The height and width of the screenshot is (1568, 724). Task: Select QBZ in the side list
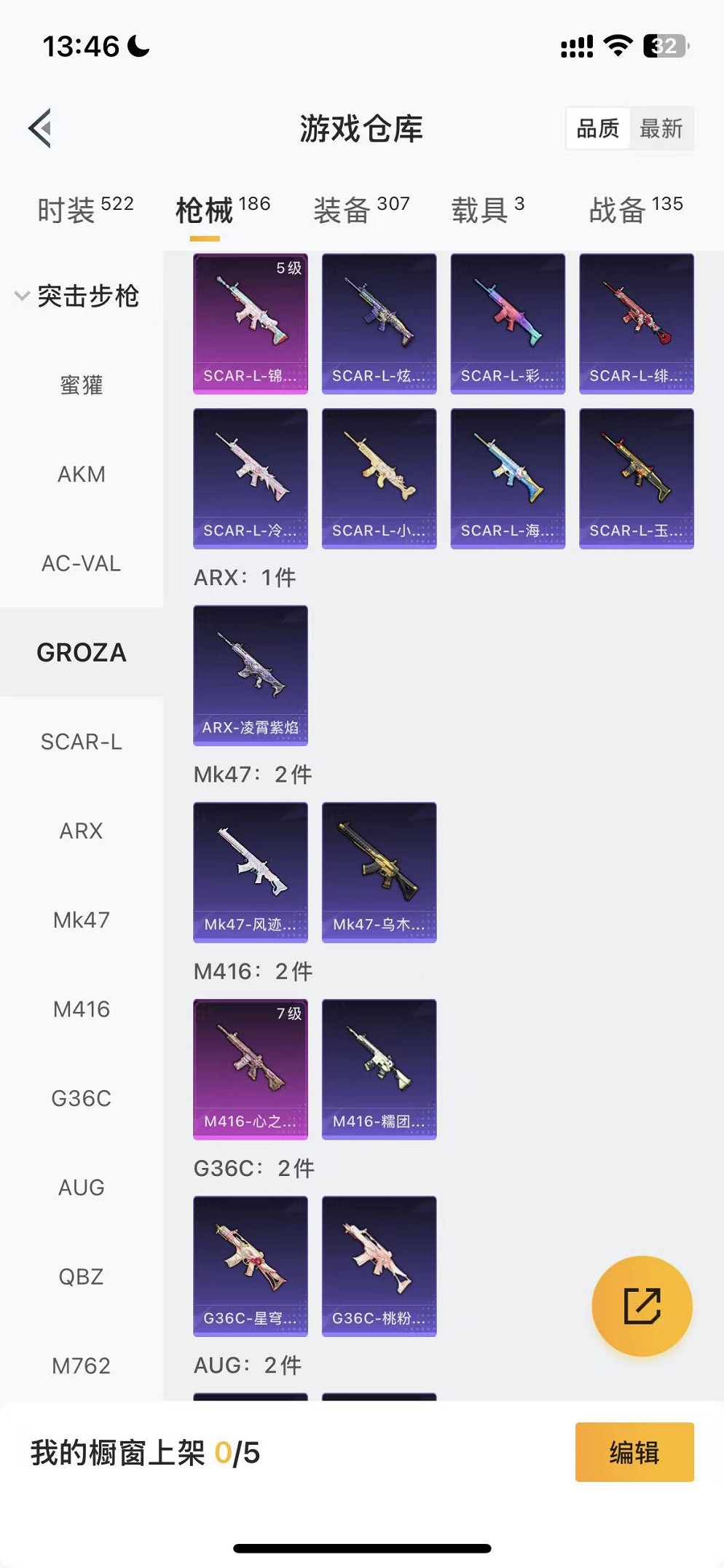click(x=82, y=1277)
